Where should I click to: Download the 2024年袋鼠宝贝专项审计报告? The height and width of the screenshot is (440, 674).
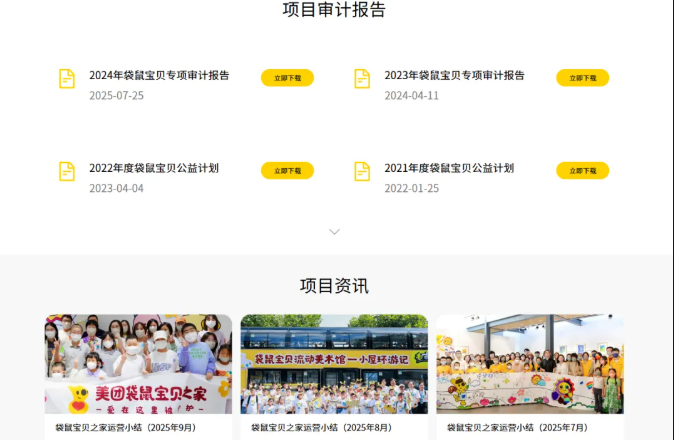(287, 78)
